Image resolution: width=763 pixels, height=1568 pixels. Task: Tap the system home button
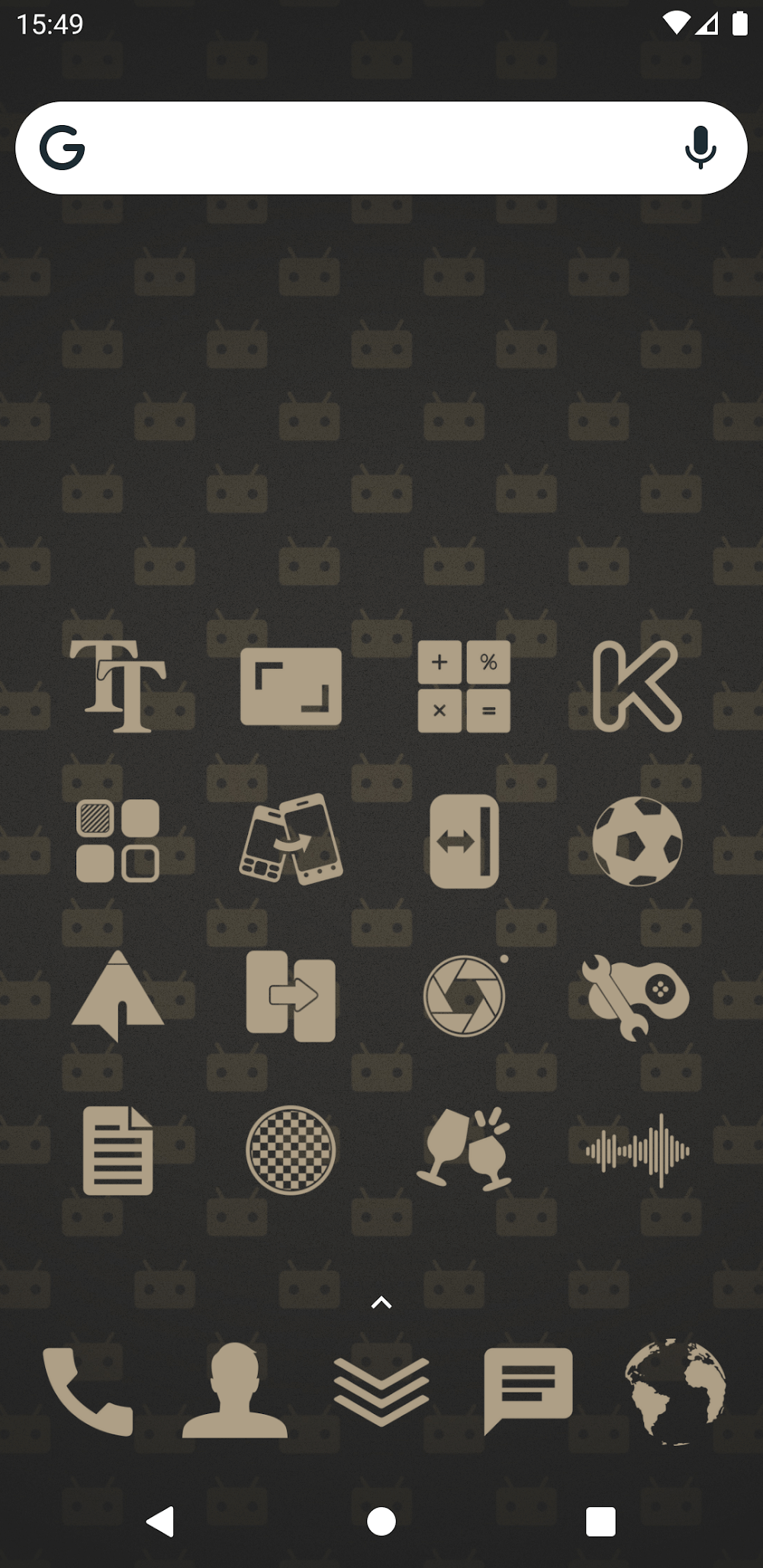(x=381, y=1521)
